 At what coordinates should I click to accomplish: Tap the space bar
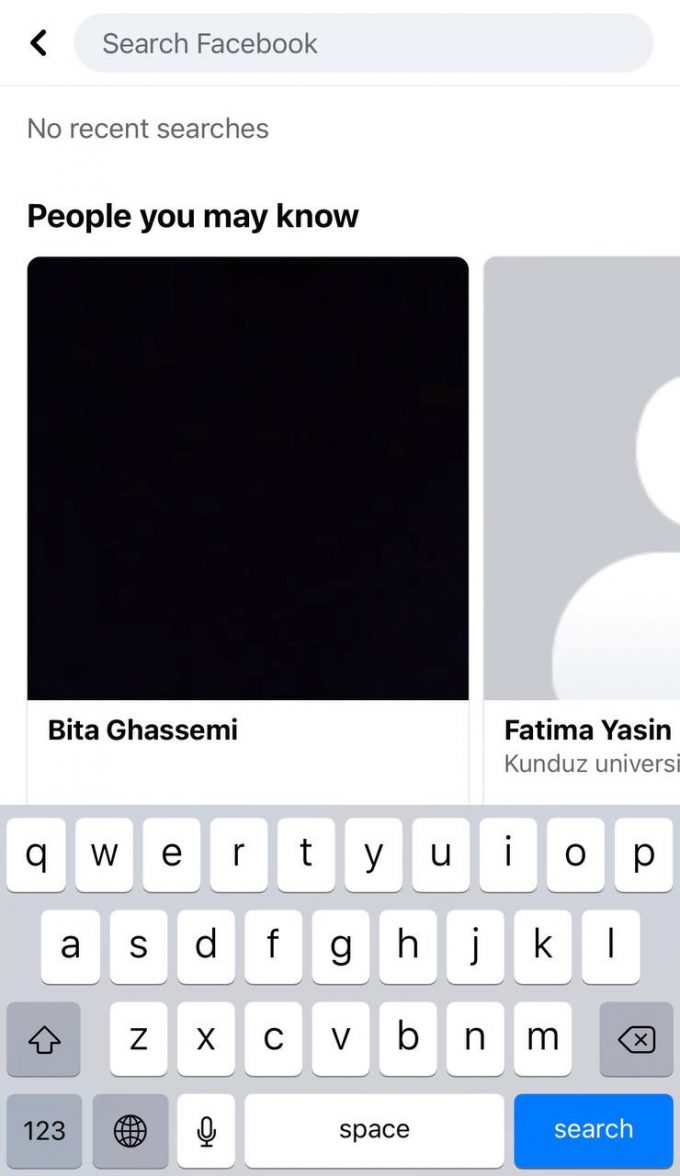click(374, 1130)
